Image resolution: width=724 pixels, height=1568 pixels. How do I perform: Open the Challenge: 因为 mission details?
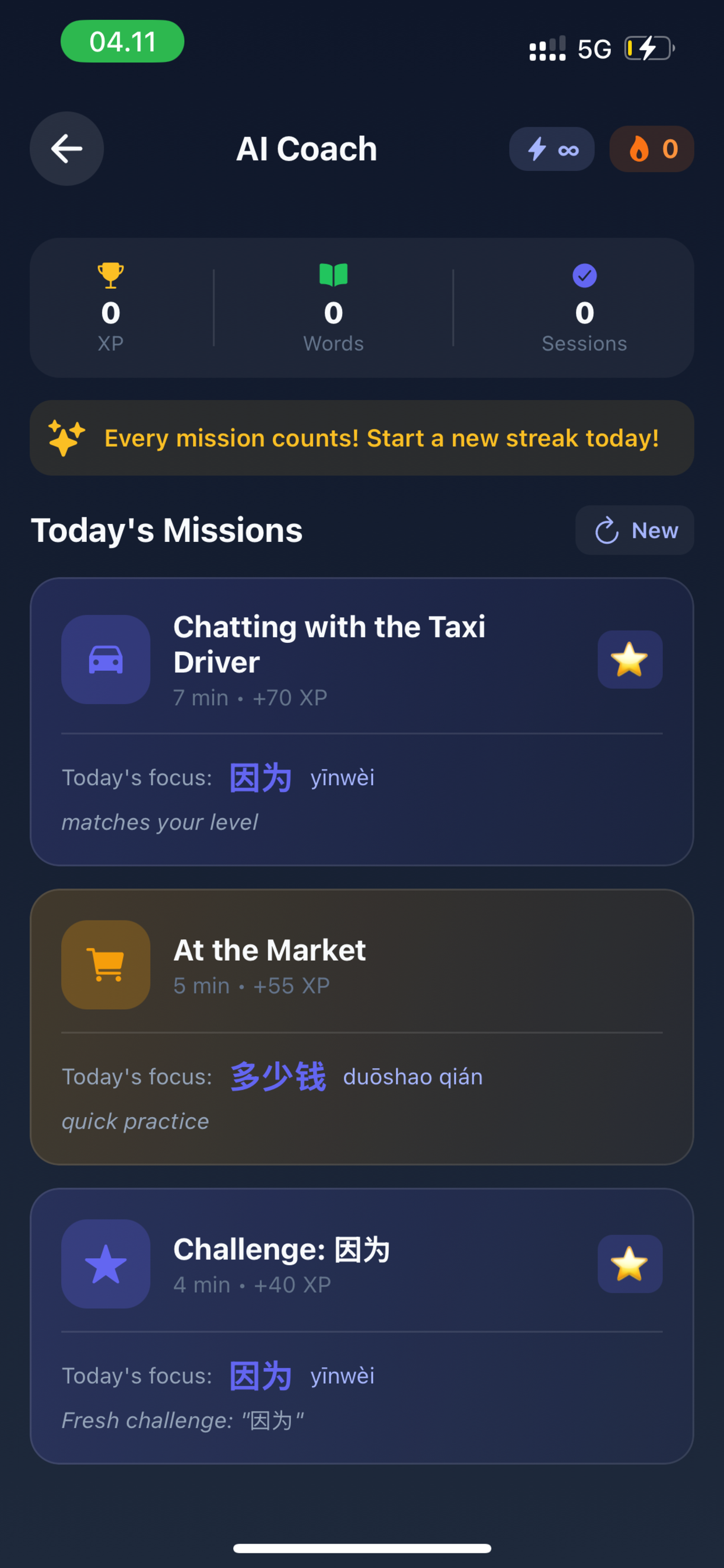(x=362, y=1327)
